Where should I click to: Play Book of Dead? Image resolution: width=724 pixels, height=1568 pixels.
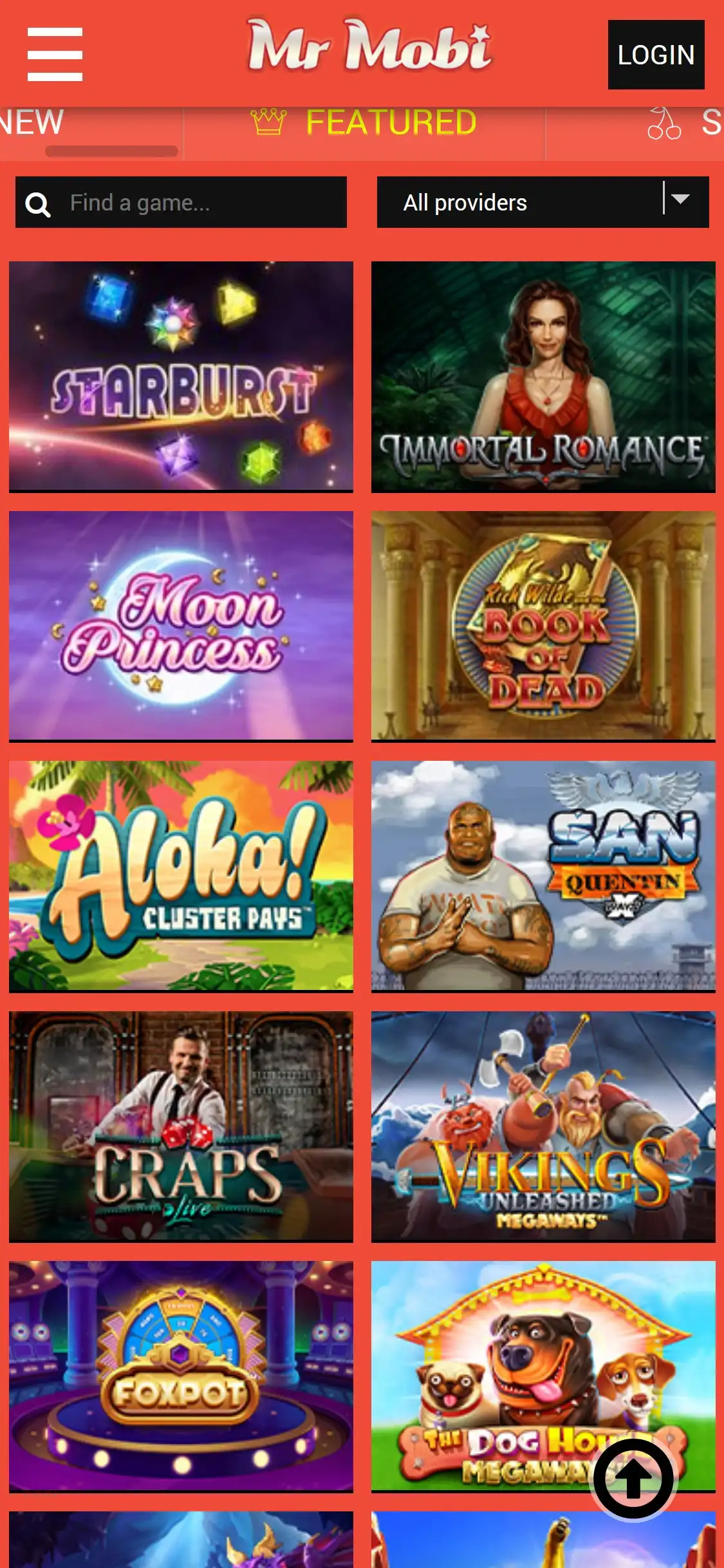point(543,626)
